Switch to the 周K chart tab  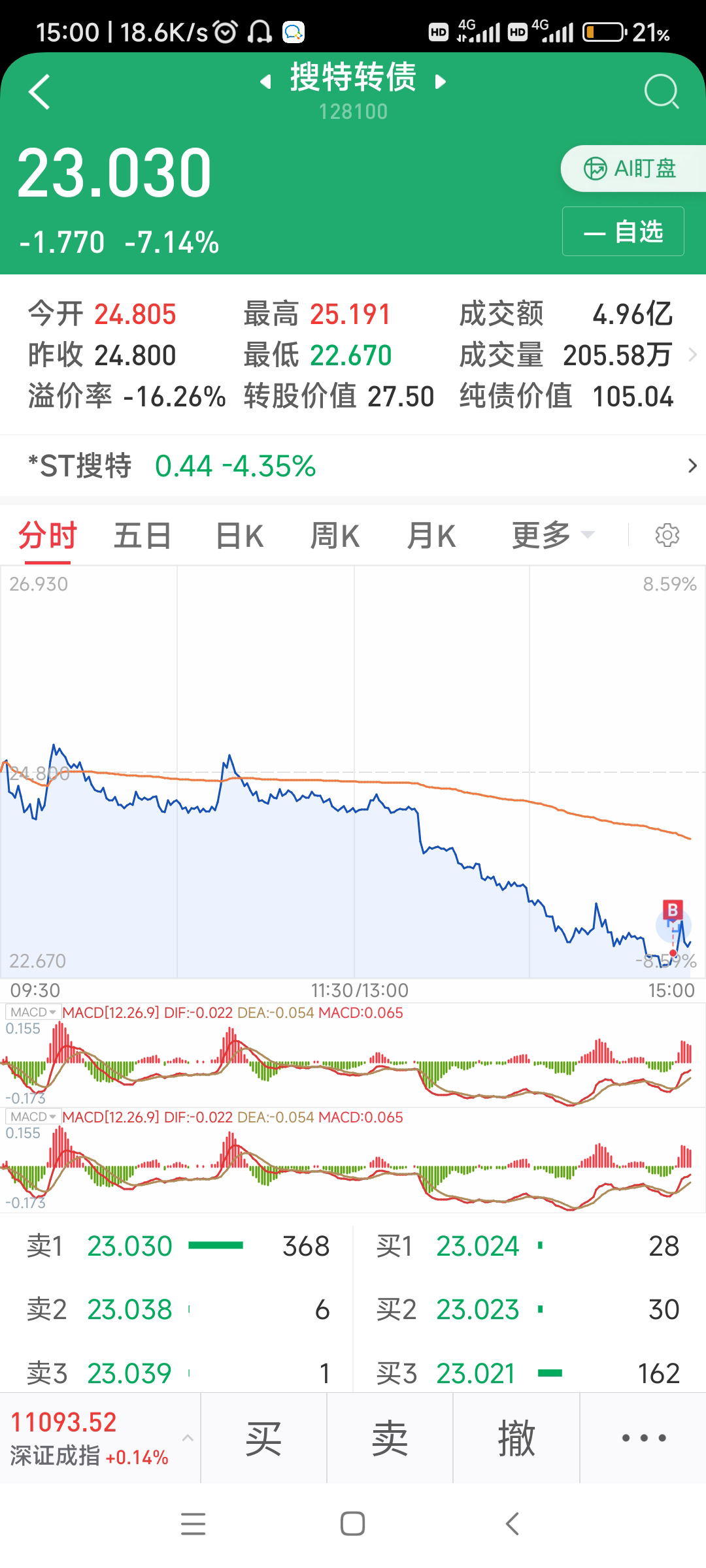[335, 536]
